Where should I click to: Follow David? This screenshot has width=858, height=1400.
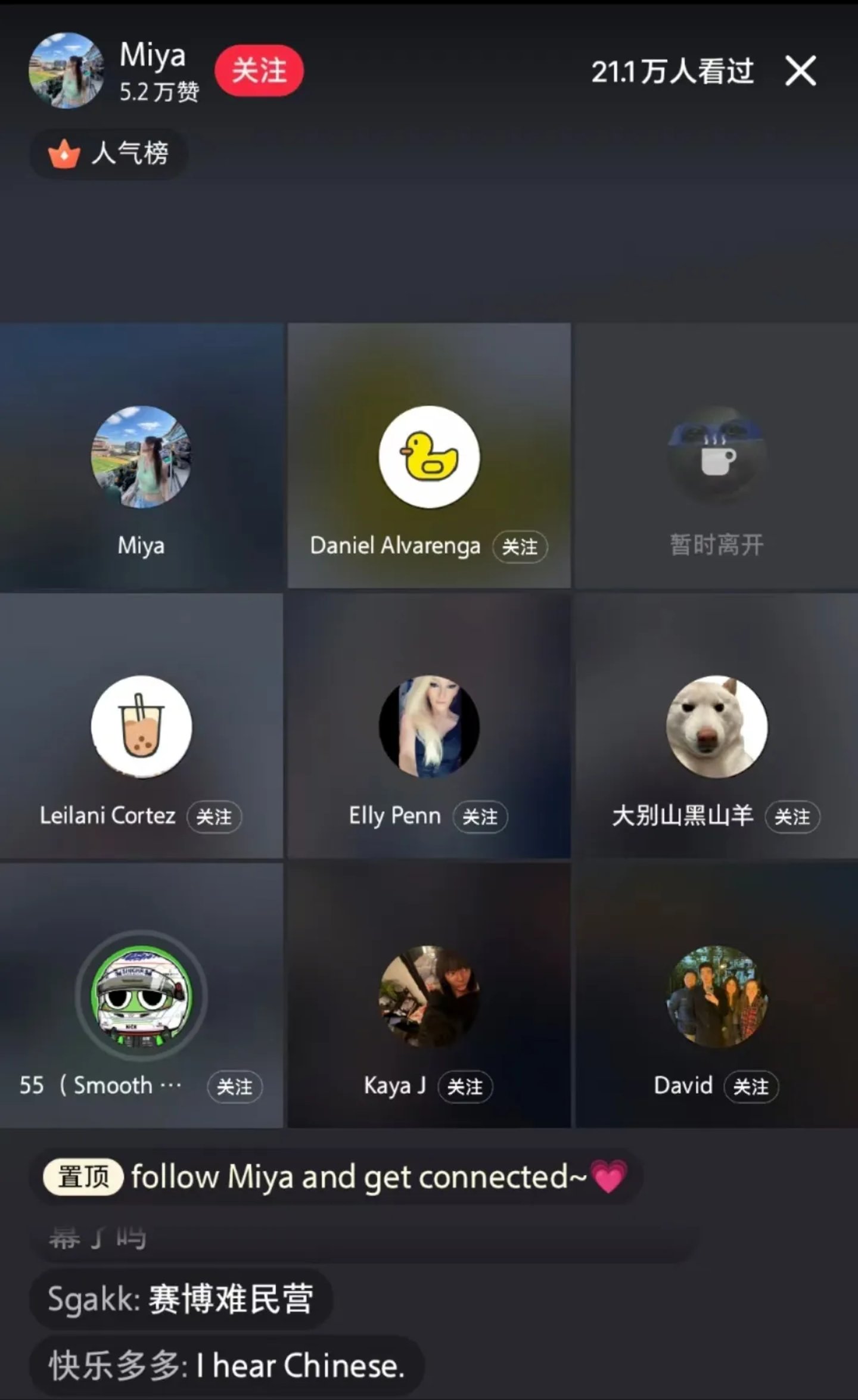[750, 1087]
